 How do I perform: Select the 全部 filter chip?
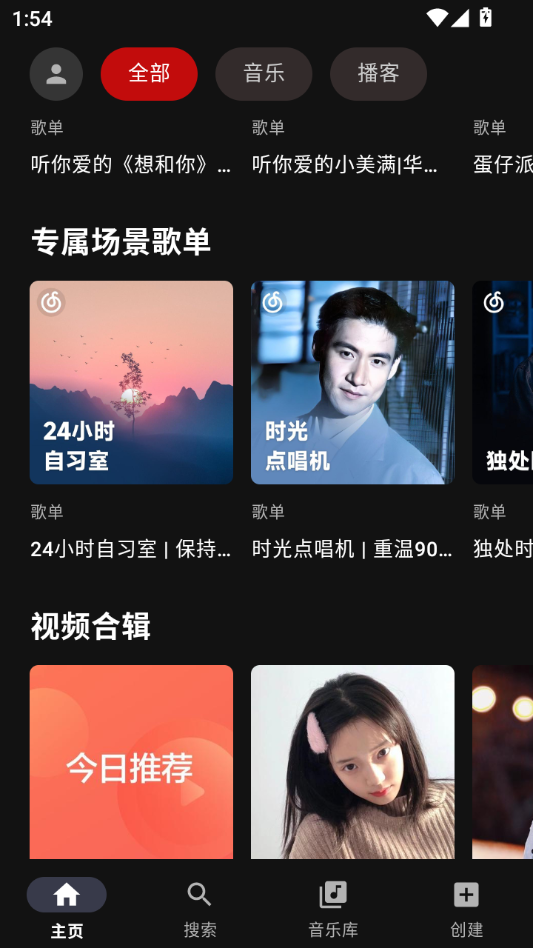pos(149,74)
